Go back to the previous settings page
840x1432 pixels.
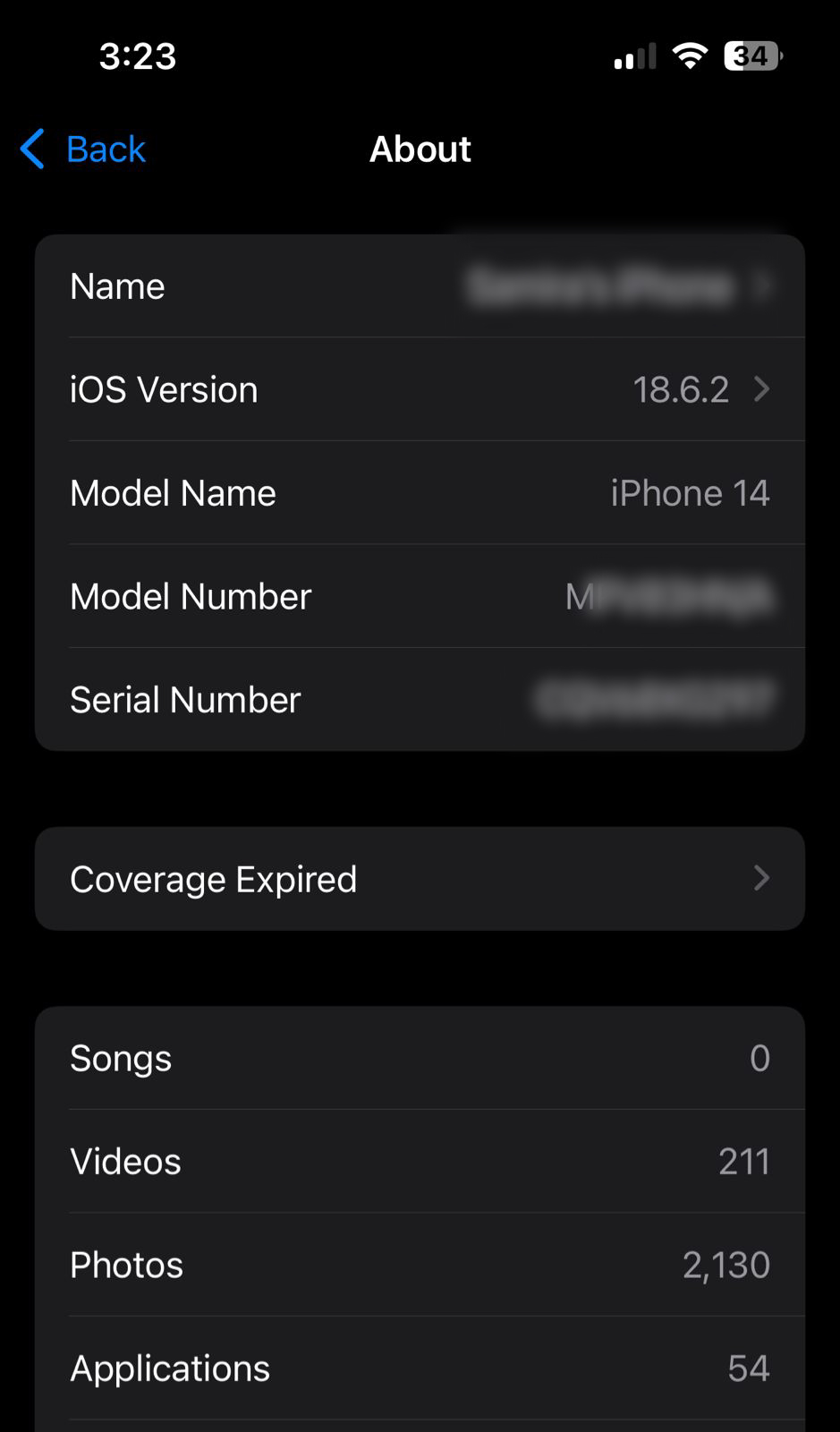pyautogui.click(x=84, y=149)
